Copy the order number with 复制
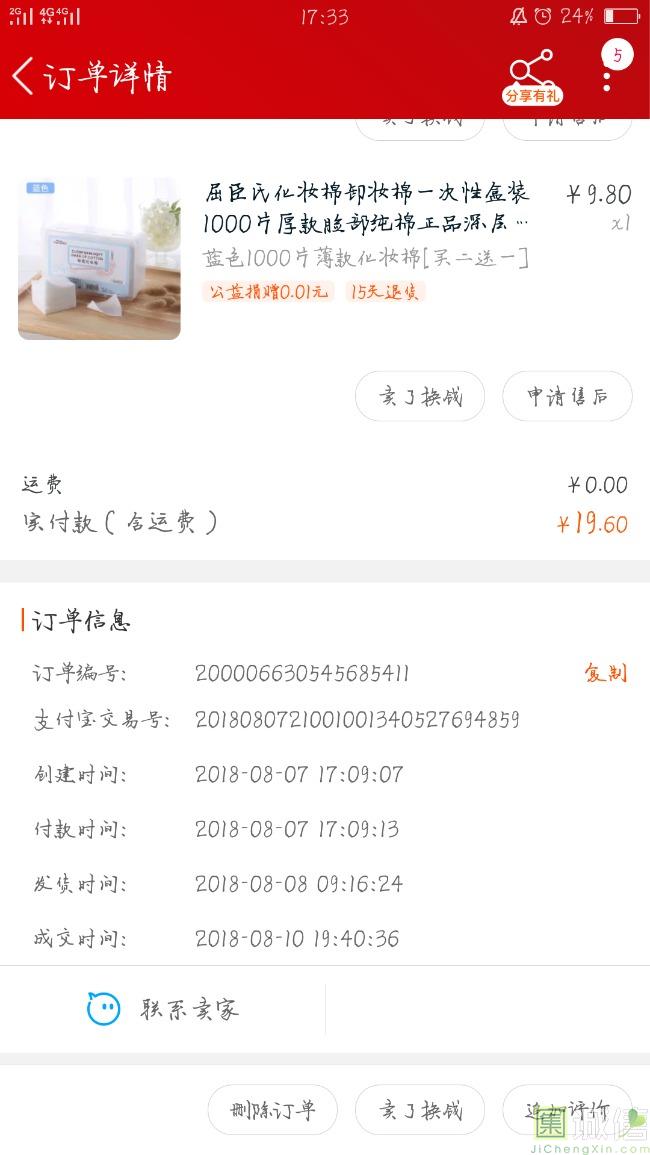 [x=605, y=673]
